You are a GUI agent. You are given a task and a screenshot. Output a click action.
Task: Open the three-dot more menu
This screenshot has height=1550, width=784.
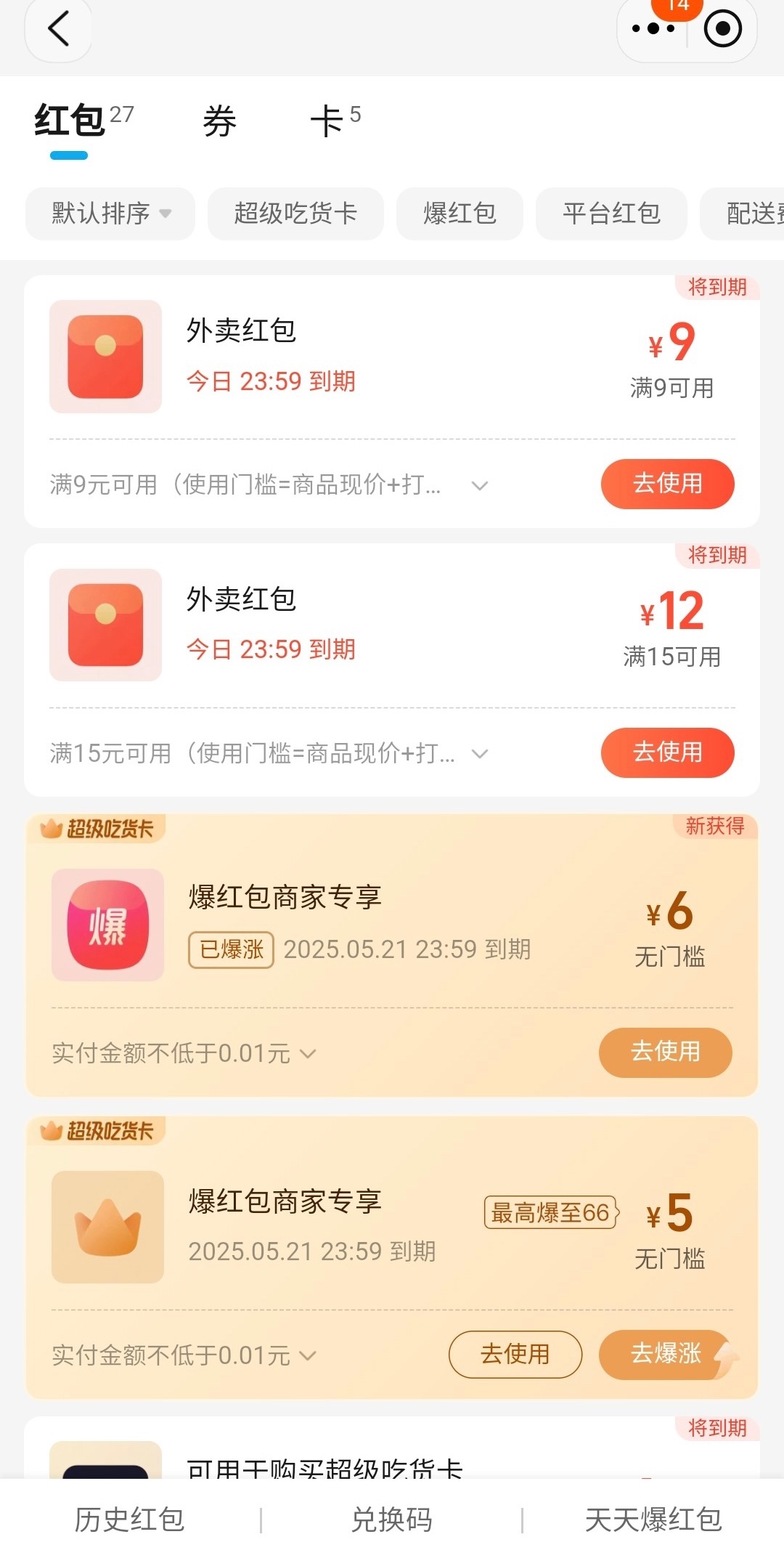(653, 29)
